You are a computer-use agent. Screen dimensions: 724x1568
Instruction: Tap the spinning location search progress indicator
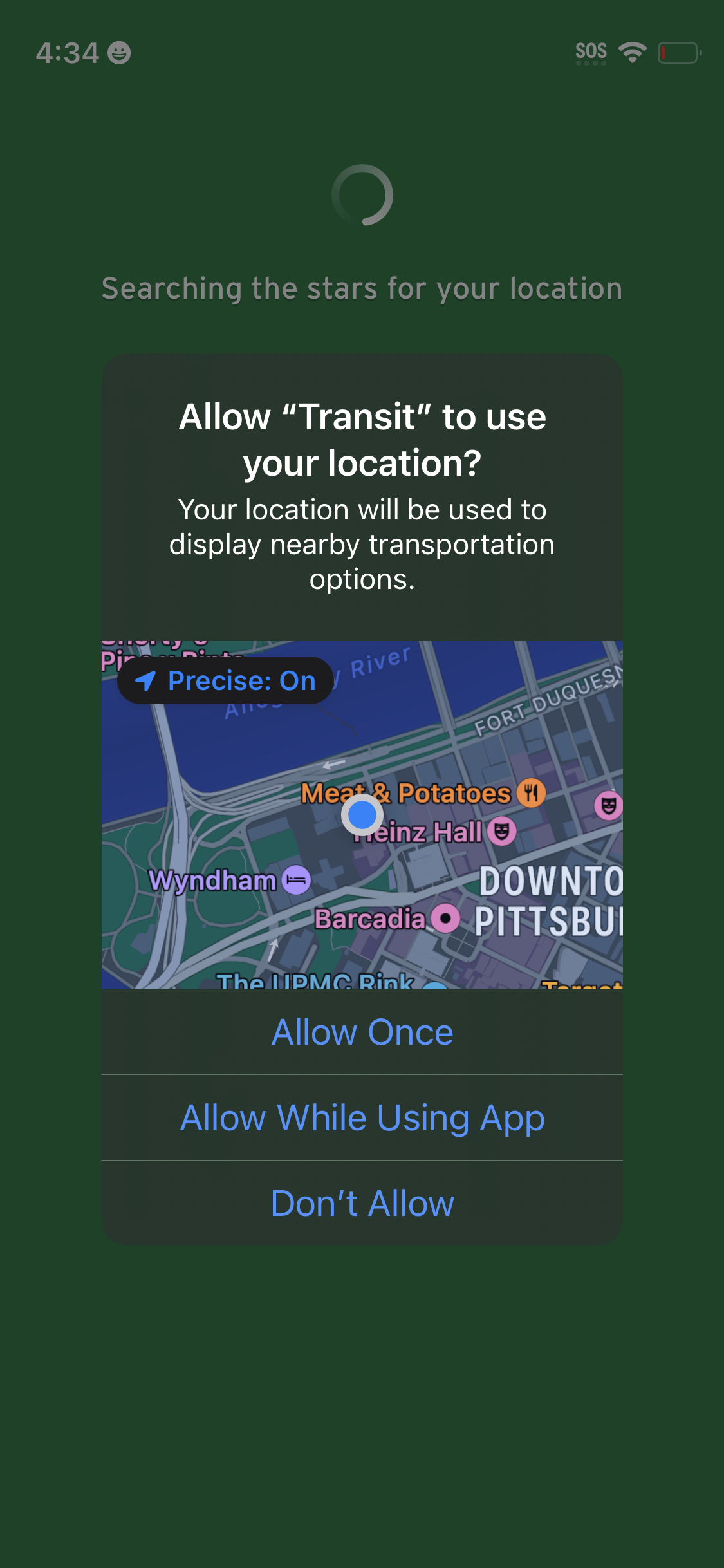(362, 195)
